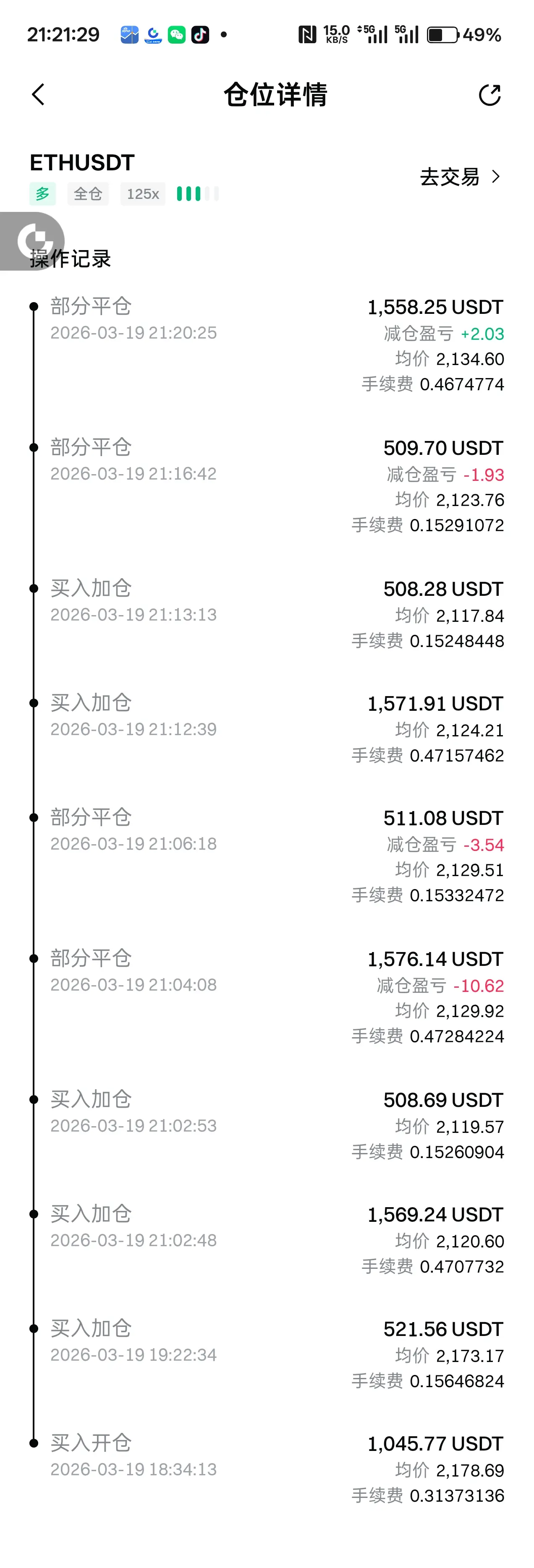Go back from position details
The image size is (534, 1568).
tap(38, 94)
